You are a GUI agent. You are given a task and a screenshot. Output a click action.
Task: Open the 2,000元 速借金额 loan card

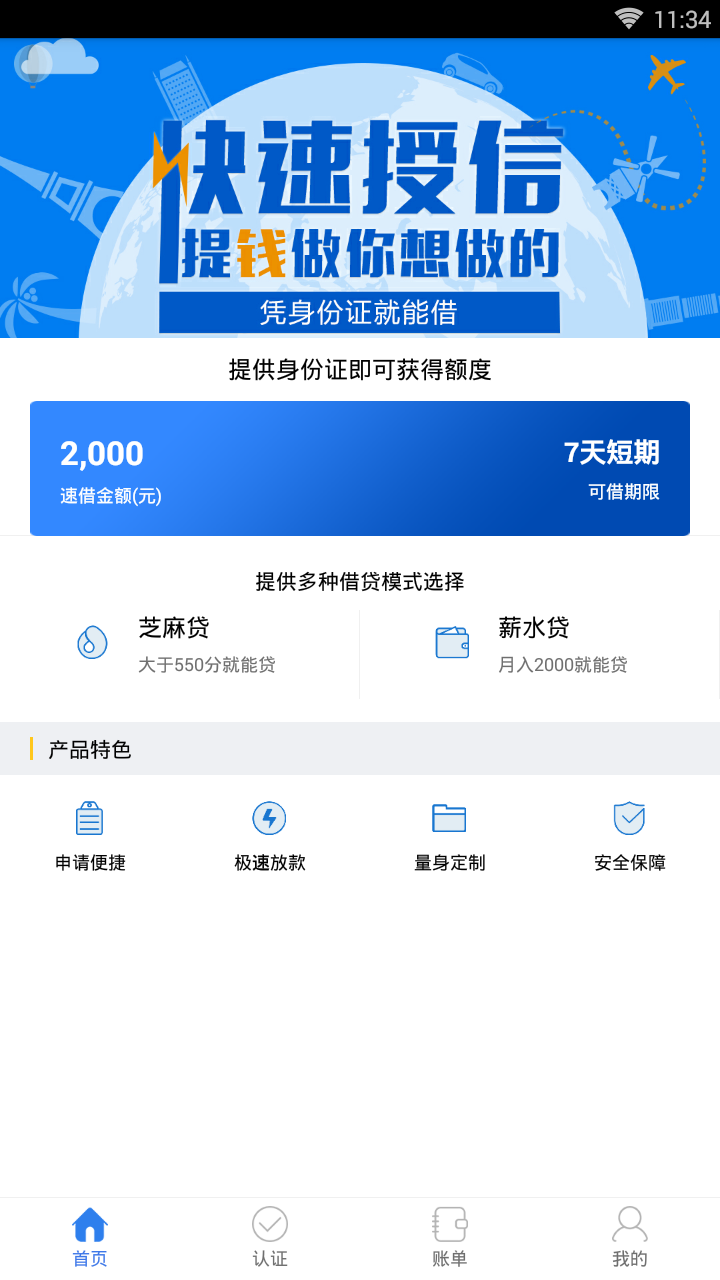pos(360,468)
